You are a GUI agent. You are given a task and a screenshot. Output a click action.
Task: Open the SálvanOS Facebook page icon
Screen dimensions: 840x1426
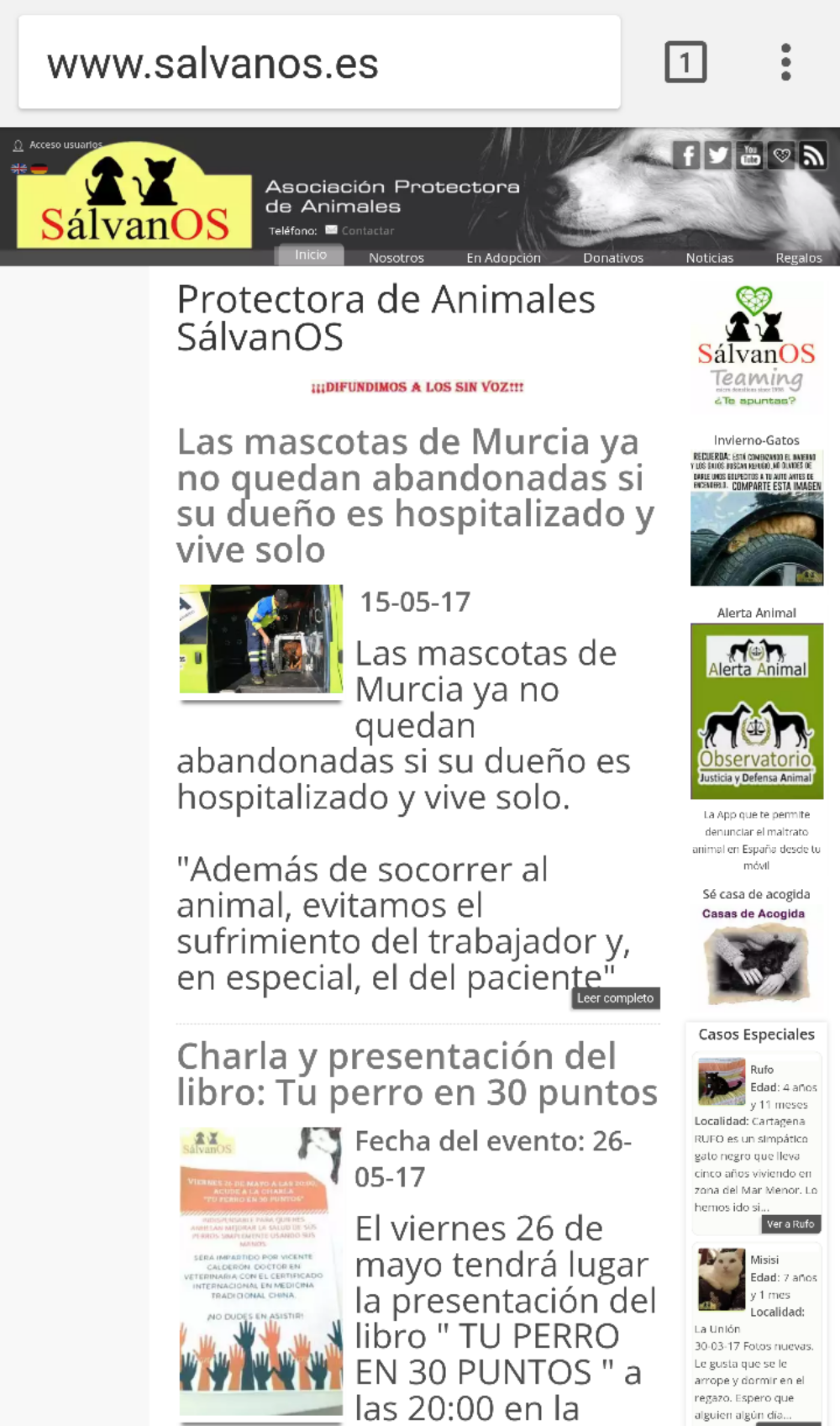(685, 155)
